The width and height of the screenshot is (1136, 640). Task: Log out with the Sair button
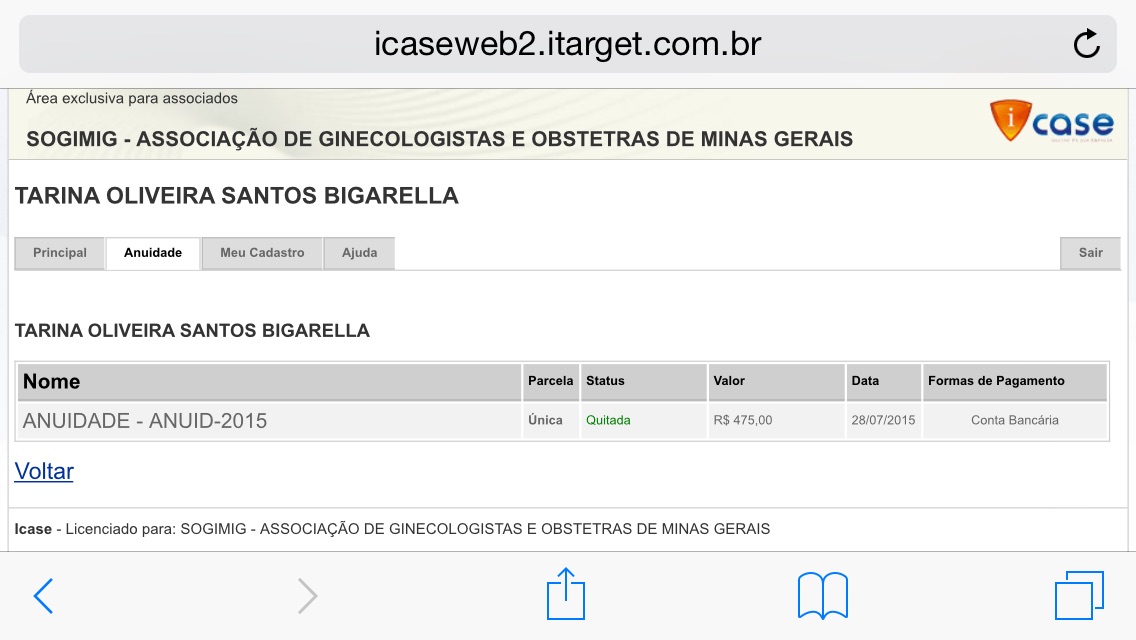click(1090, 253)
